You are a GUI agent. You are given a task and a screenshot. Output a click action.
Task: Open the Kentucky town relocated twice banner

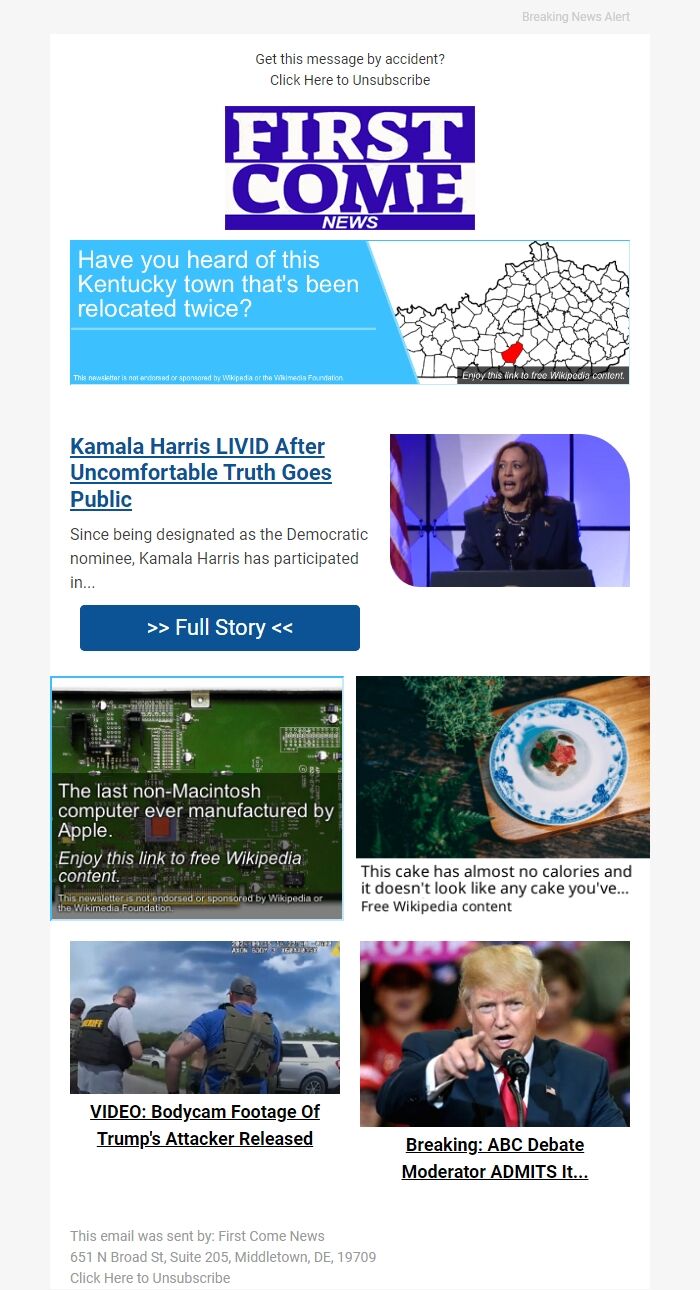(349, 312)
